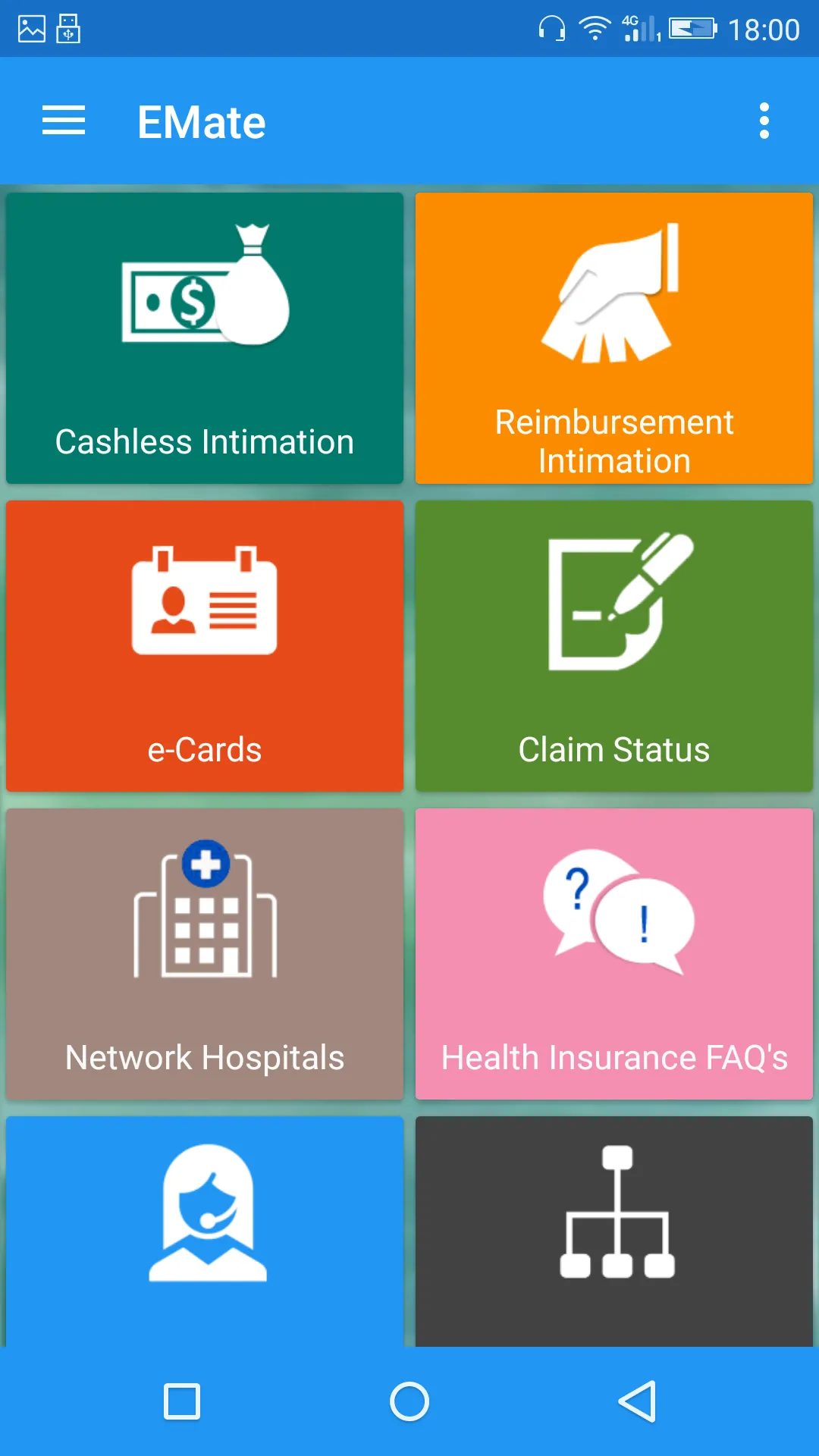Viewport: 819px width, 1456px height.
Task: Select the Reimbursement Intimation tile
Action: point(613,337)
